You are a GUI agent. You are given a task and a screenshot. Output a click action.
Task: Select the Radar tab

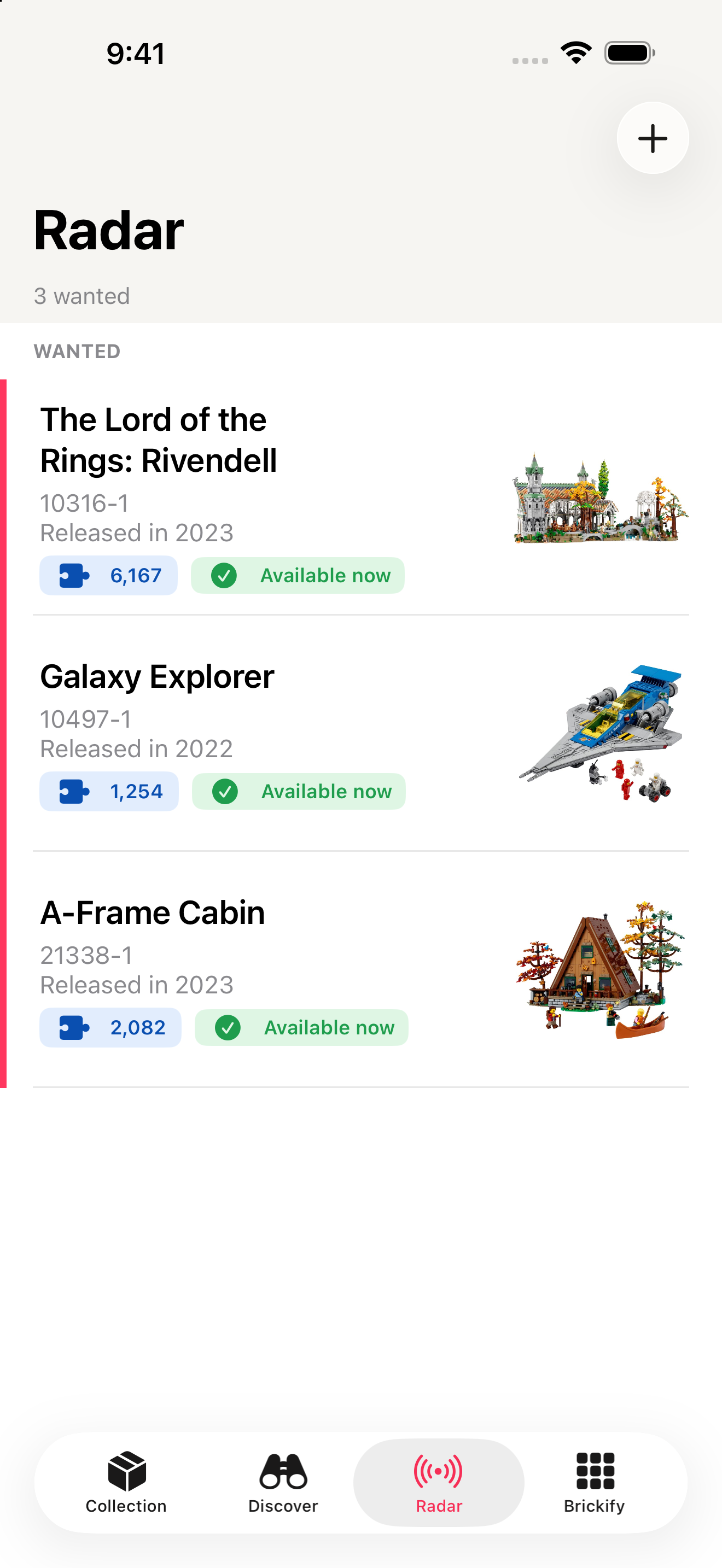coord(439,1483)
